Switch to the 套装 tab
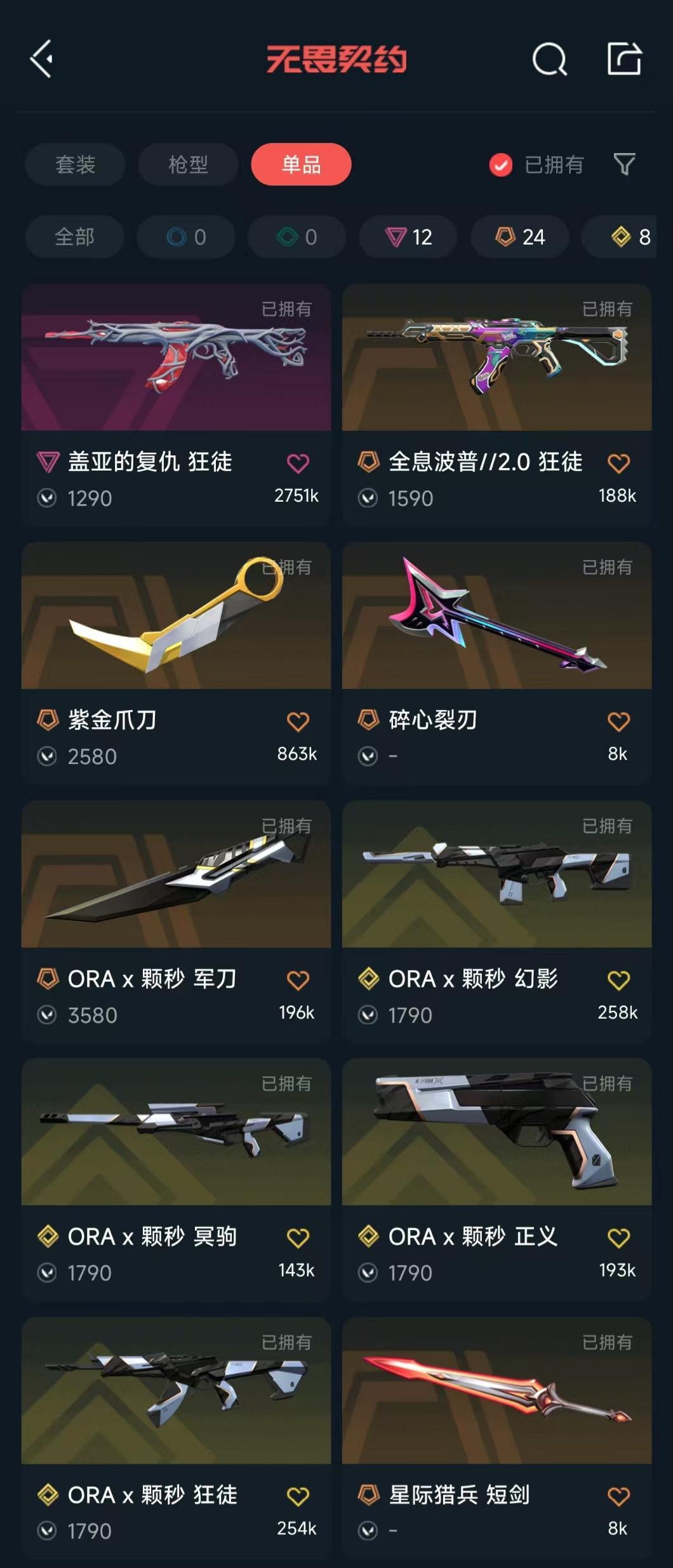This screenshot has width=673, height=1568. click(75, 164)
